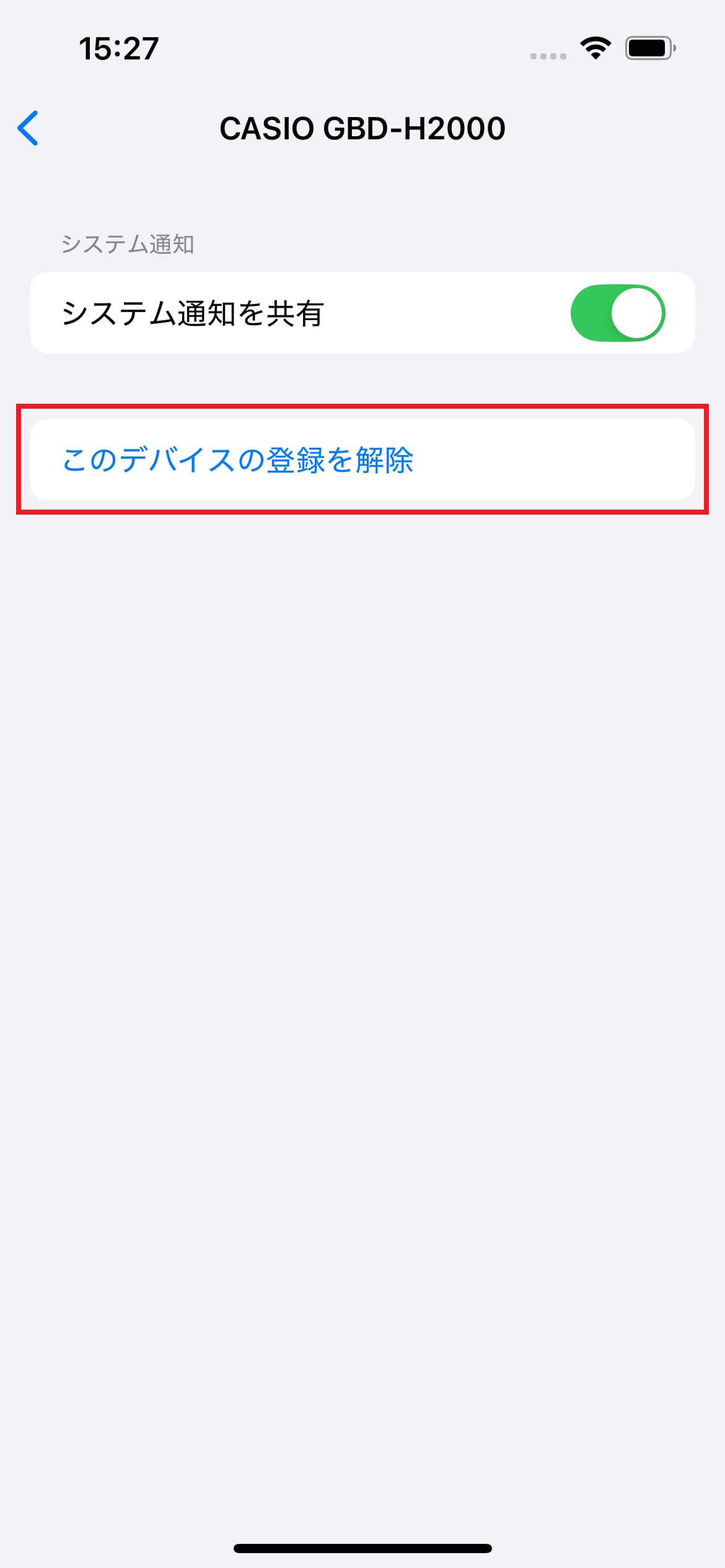Image resolution: width=725 pixels, height=1568 pixels.
Task: Disable システム通知を共有 toggle
Action: click(x=617, y=313)
